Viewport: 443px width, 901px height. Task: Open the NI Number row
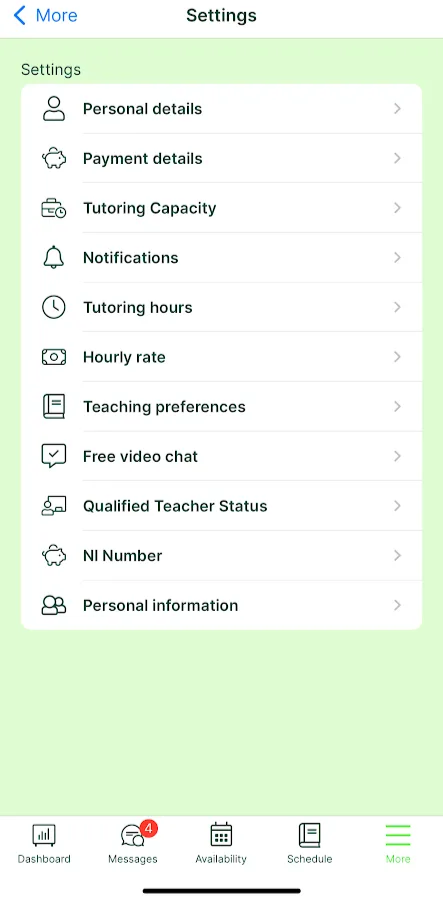[x=221, y=556]
